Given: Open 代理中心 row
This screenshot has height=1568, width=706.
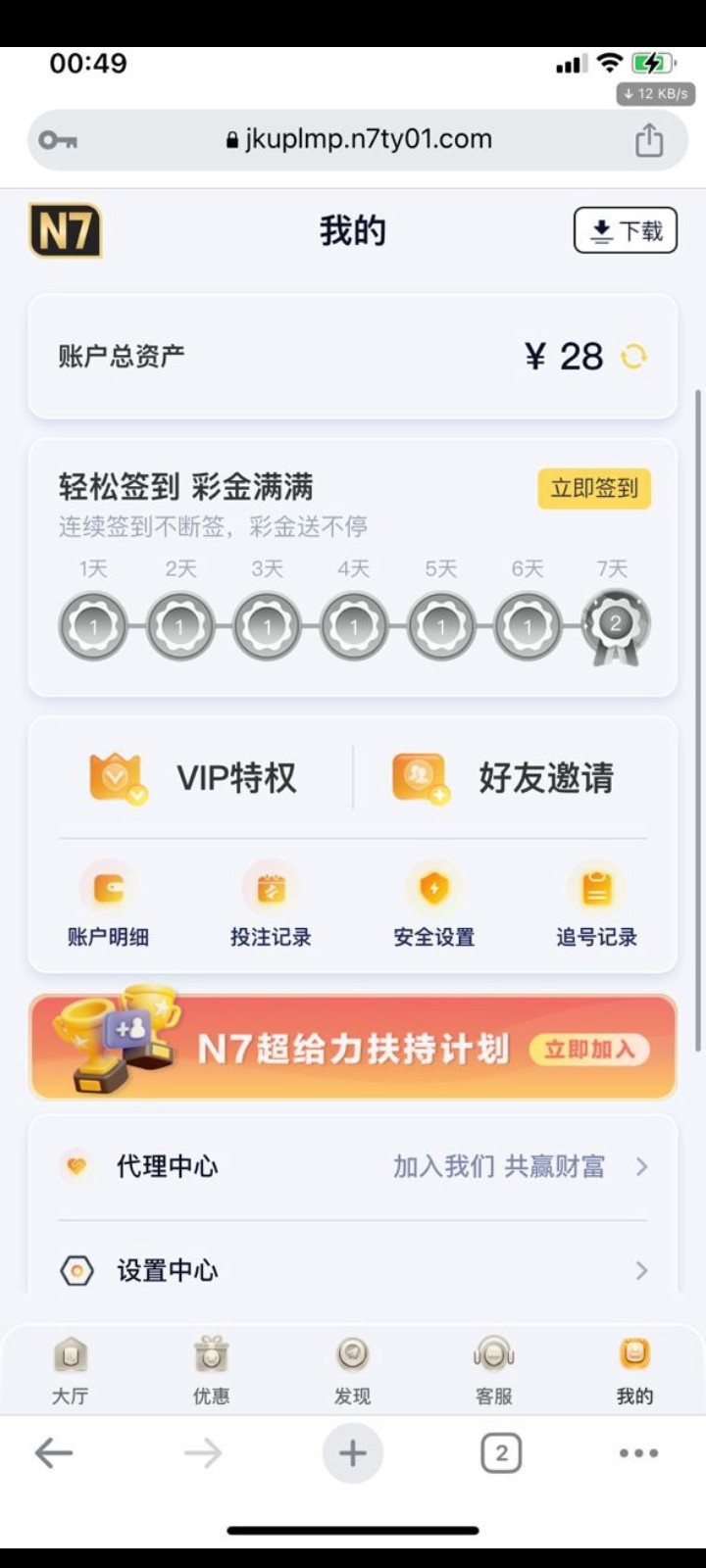Looking at the screenshot, I should coord(353,1166).
